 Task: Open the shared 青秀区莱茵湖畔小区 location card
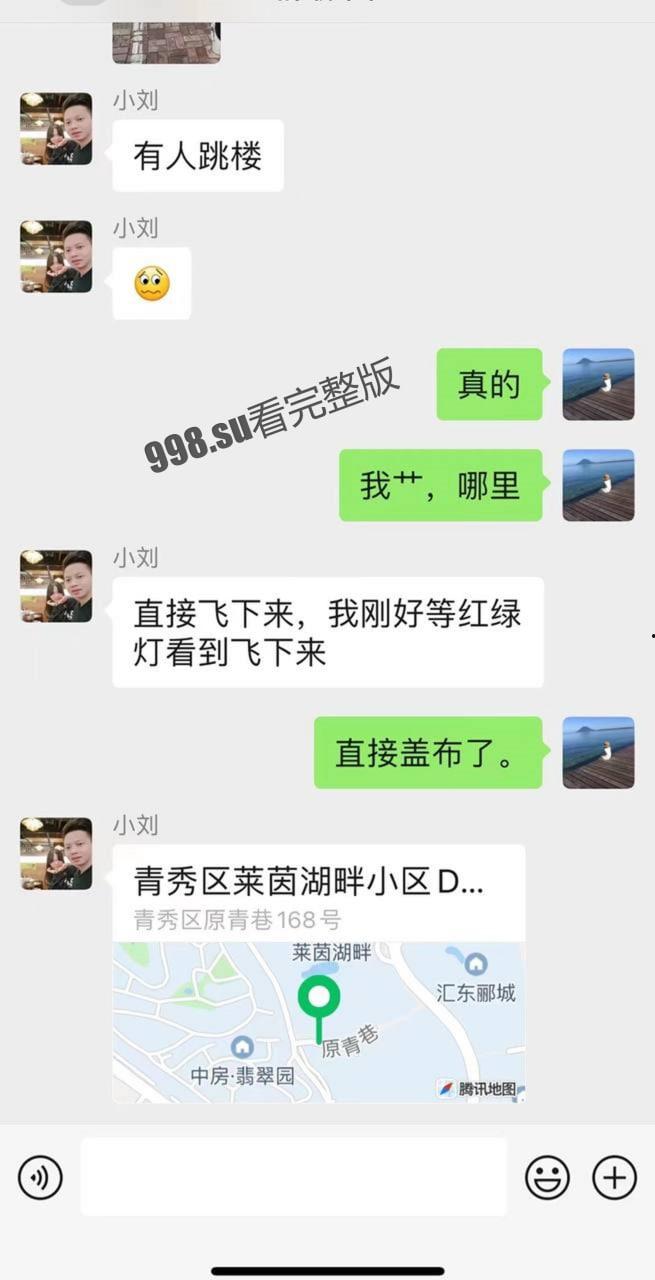(318, 973)
